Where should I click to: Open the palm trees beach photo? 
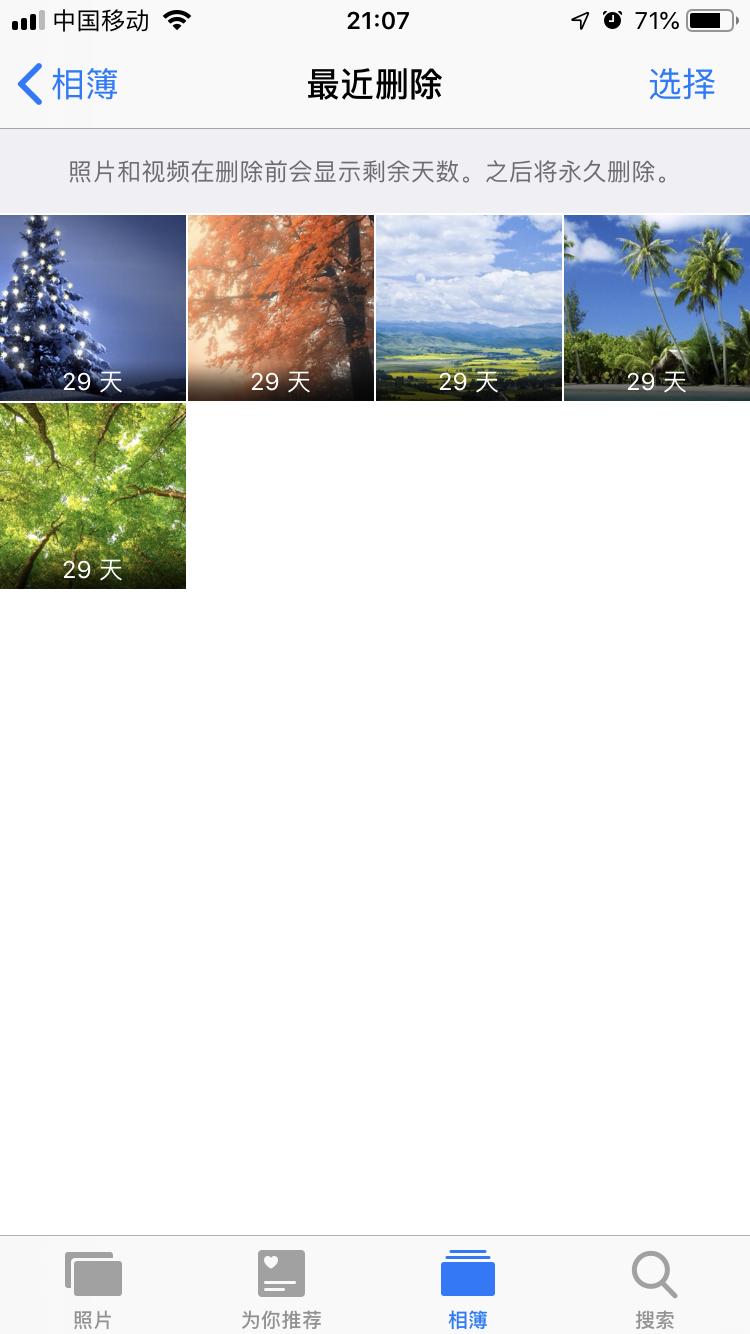tap(657, 308)
